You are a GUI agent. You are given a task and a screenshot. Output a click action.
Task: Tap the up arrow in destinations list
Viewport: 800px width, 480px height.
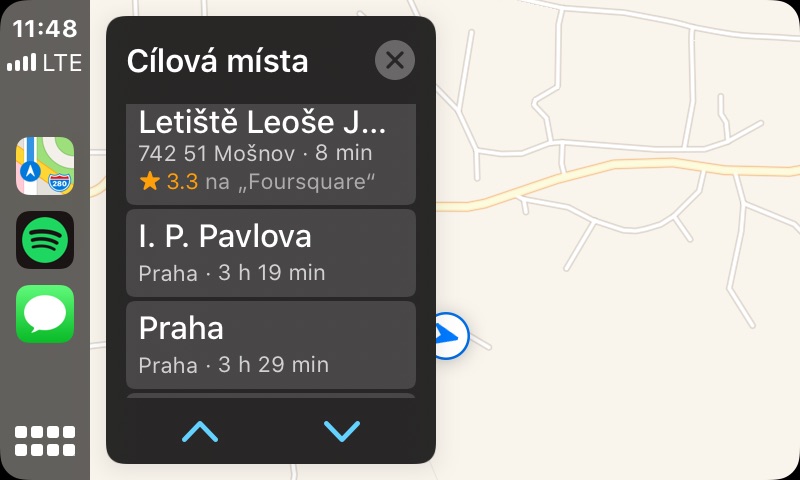point(200,431)
